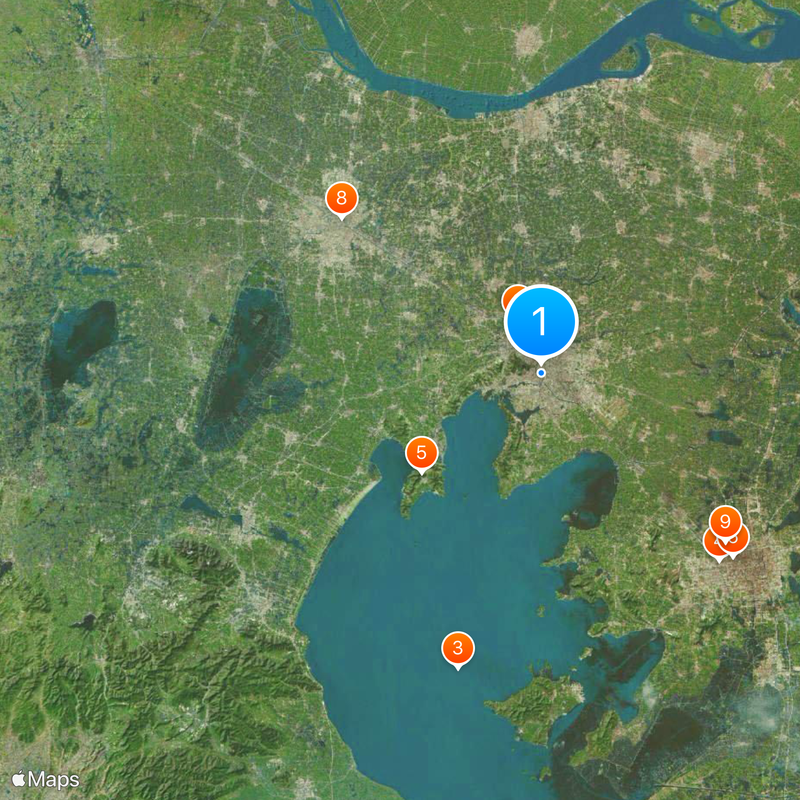This screenshot has height=800, width=800.
Task: Tap map pin number 8
Action: [x=342, y=198]
